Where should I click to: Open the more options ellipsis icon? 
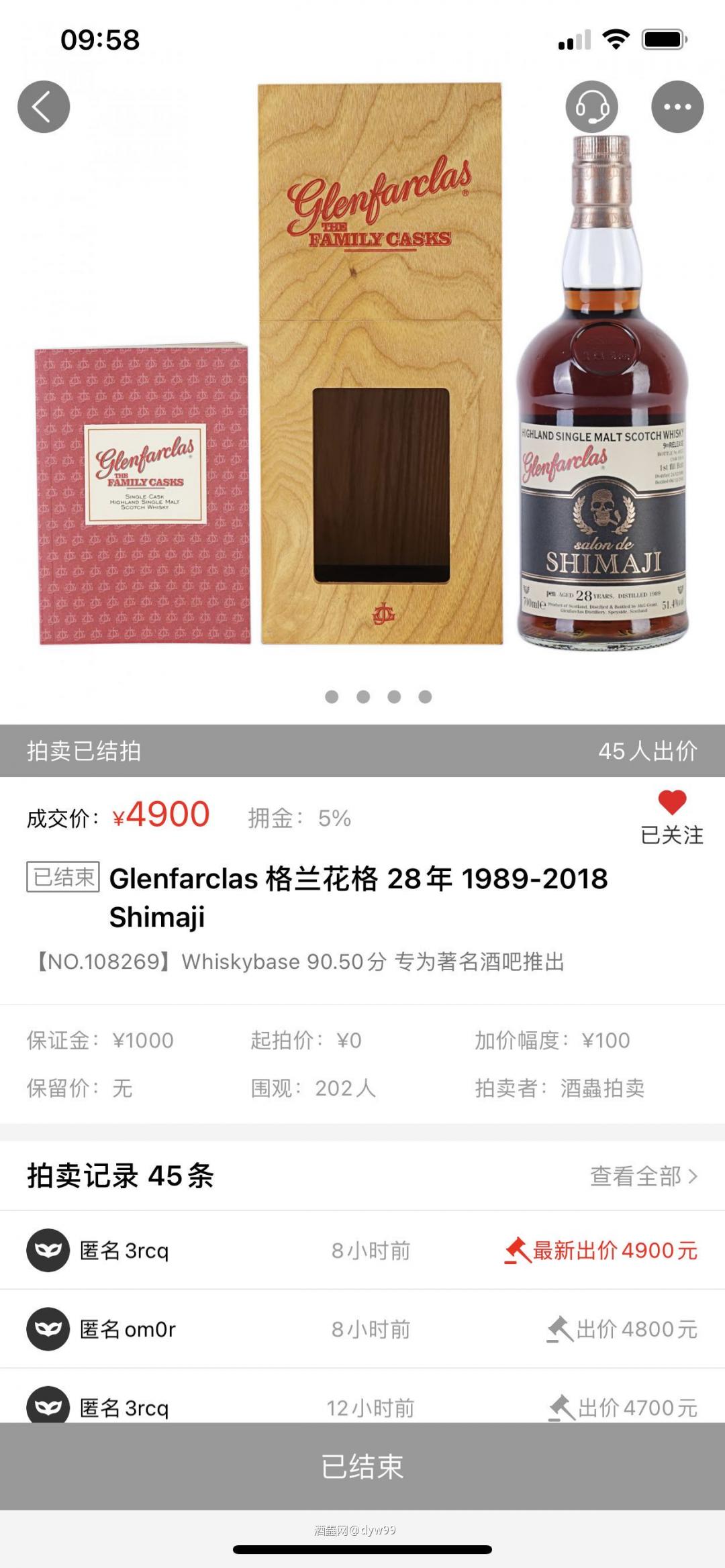coord(678,106)
